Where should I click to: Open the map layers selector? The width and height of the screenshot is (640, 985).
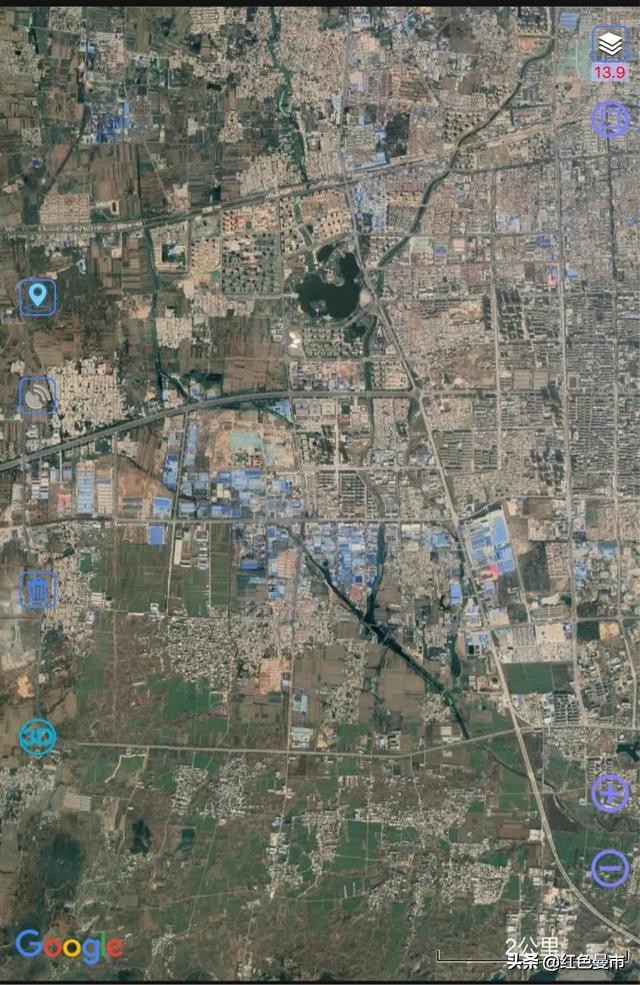tap(609, 45)
